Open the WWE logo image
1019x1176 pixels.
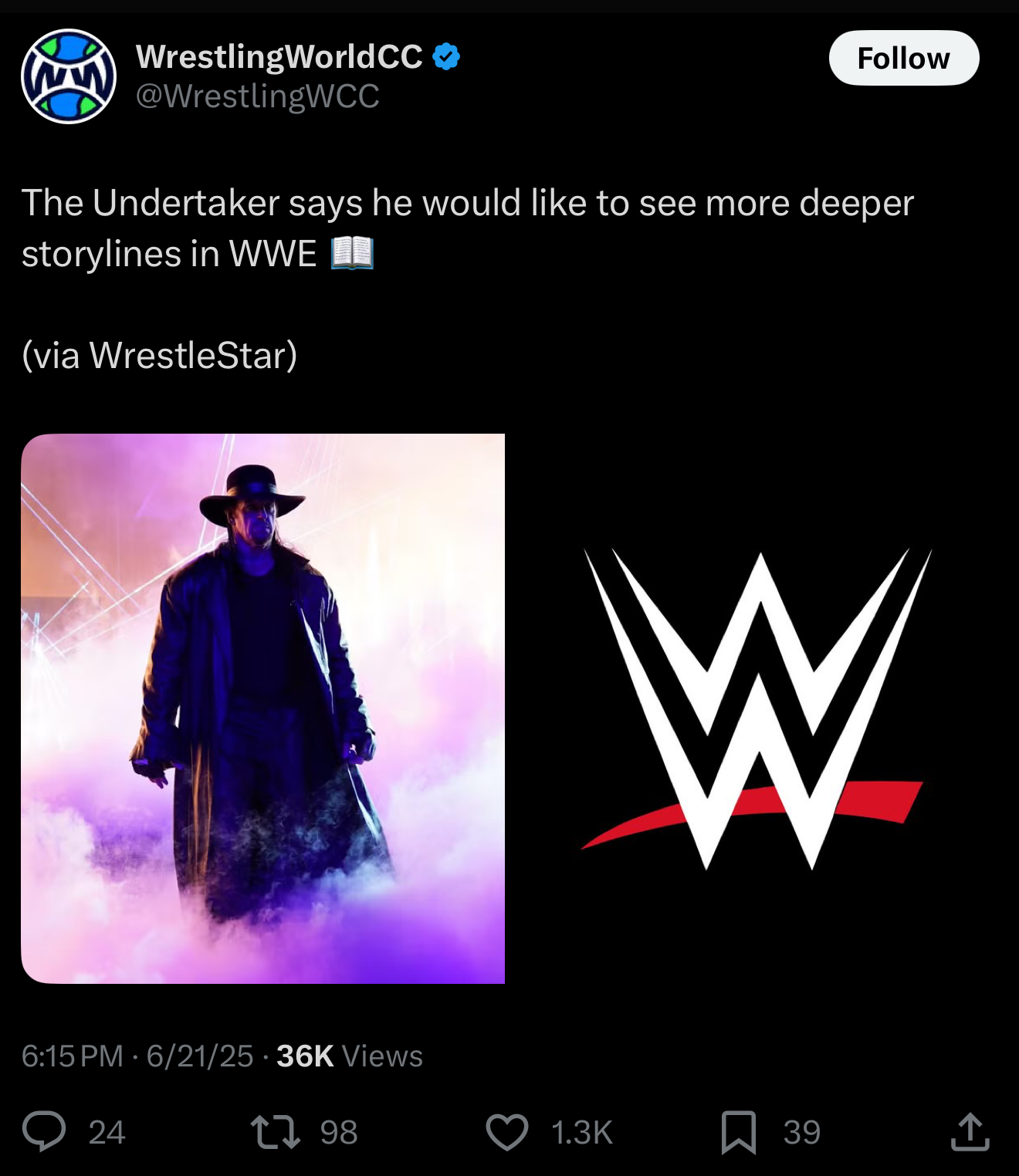tap(757, 708)
